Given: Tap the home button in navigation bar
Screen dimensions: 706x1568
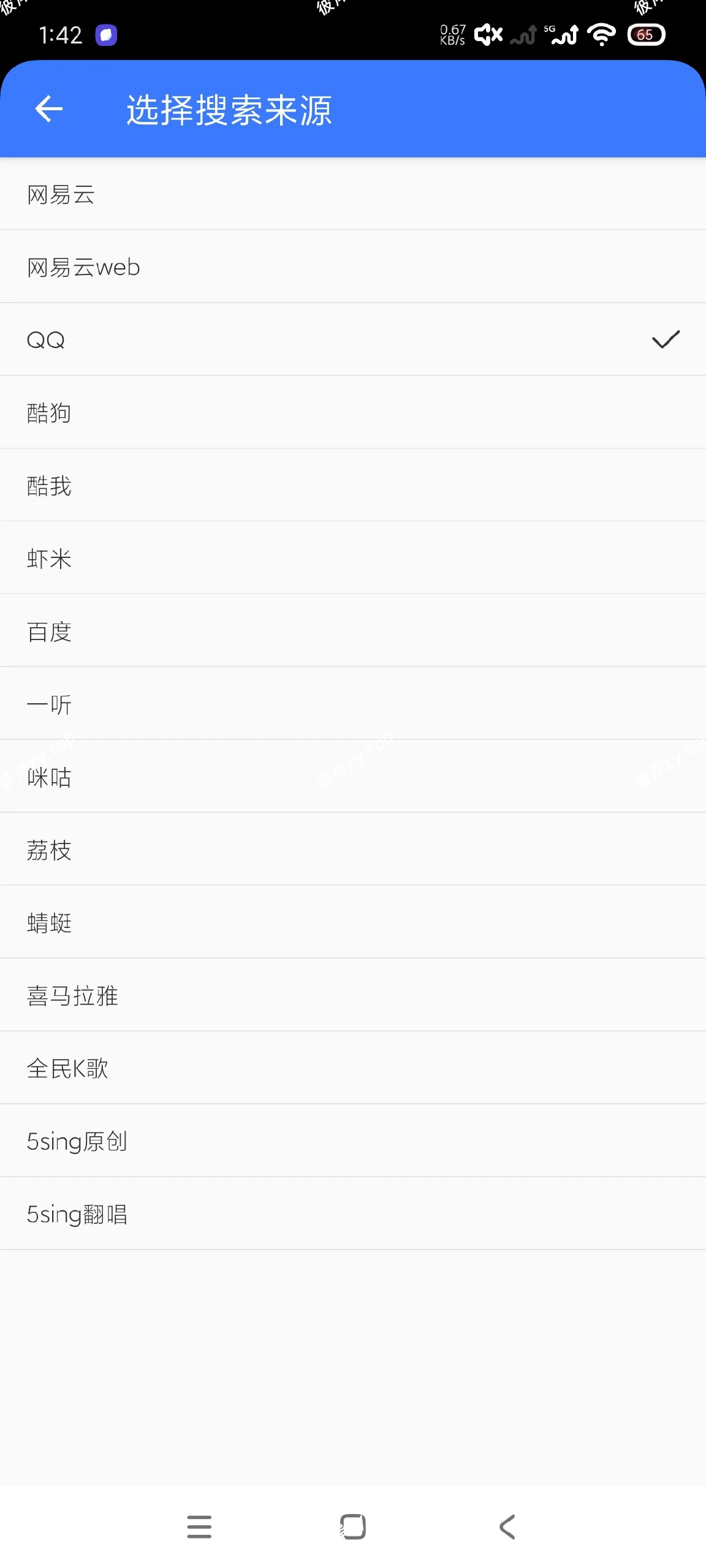Looking at the screenshot, I should click(353, 1527).
